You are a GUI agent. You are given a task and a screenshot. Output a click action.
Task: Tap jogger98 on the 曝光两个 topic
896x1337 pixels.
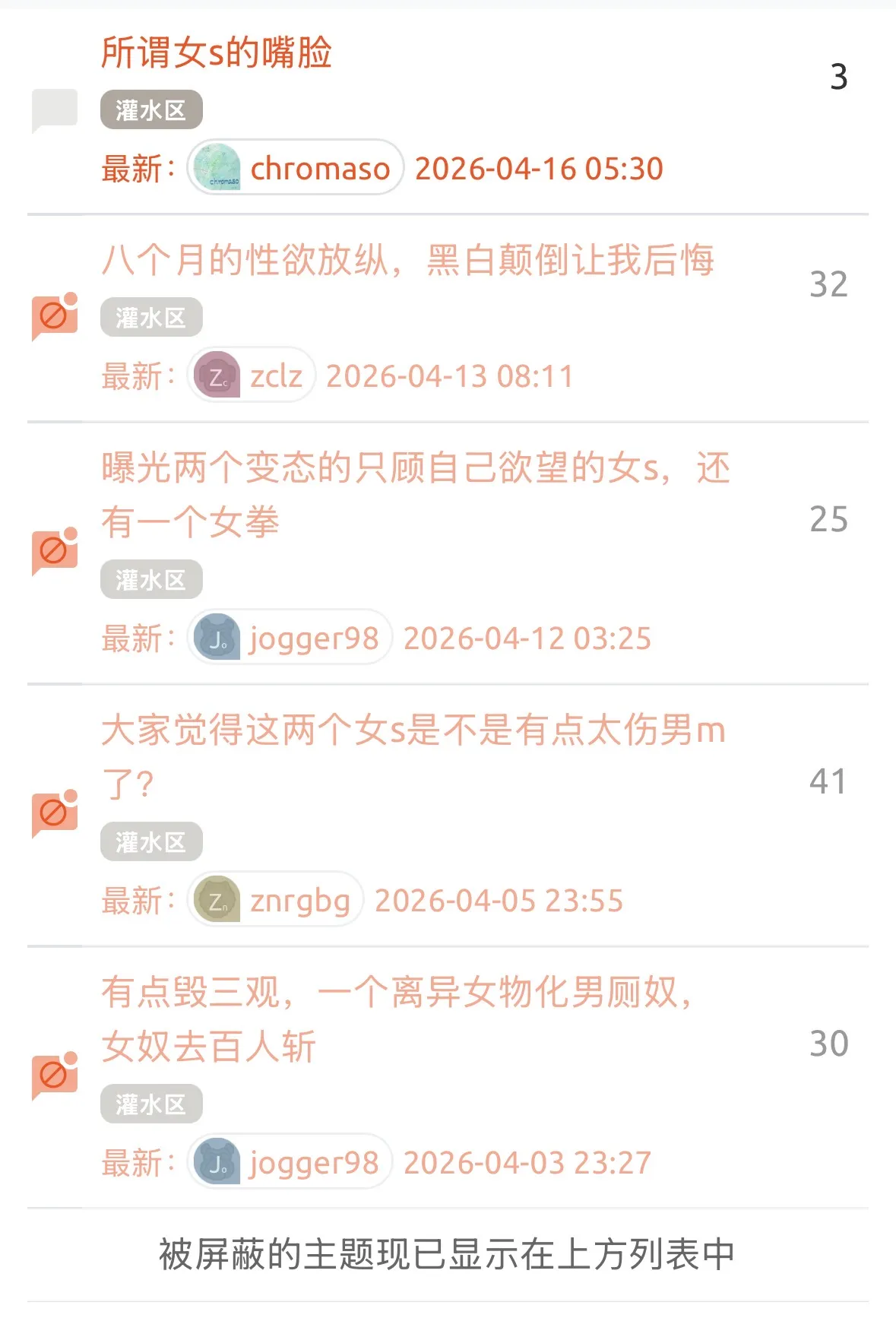(290, 638)
